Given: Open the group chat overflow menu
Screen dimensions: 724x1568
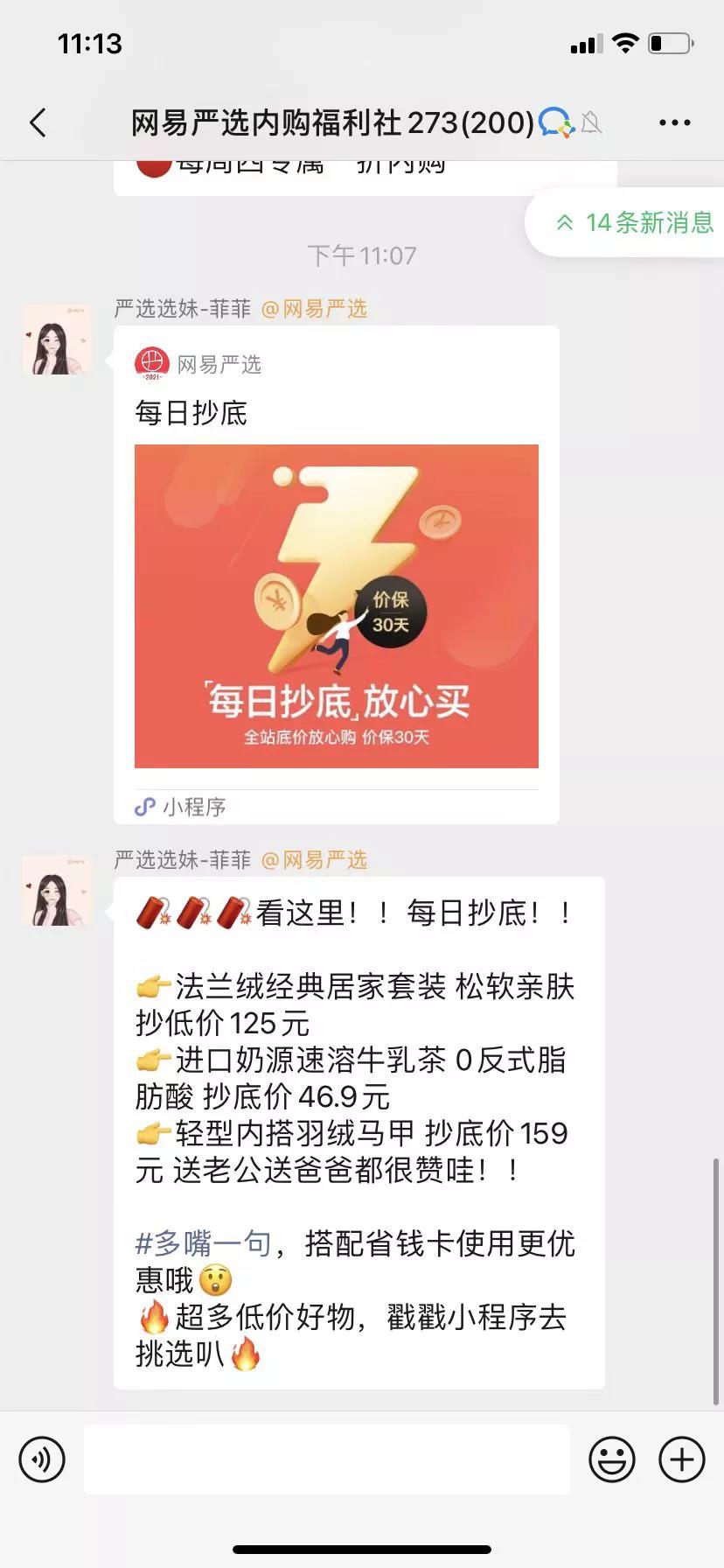Looking at the screenshot, I should pos(674,123).
